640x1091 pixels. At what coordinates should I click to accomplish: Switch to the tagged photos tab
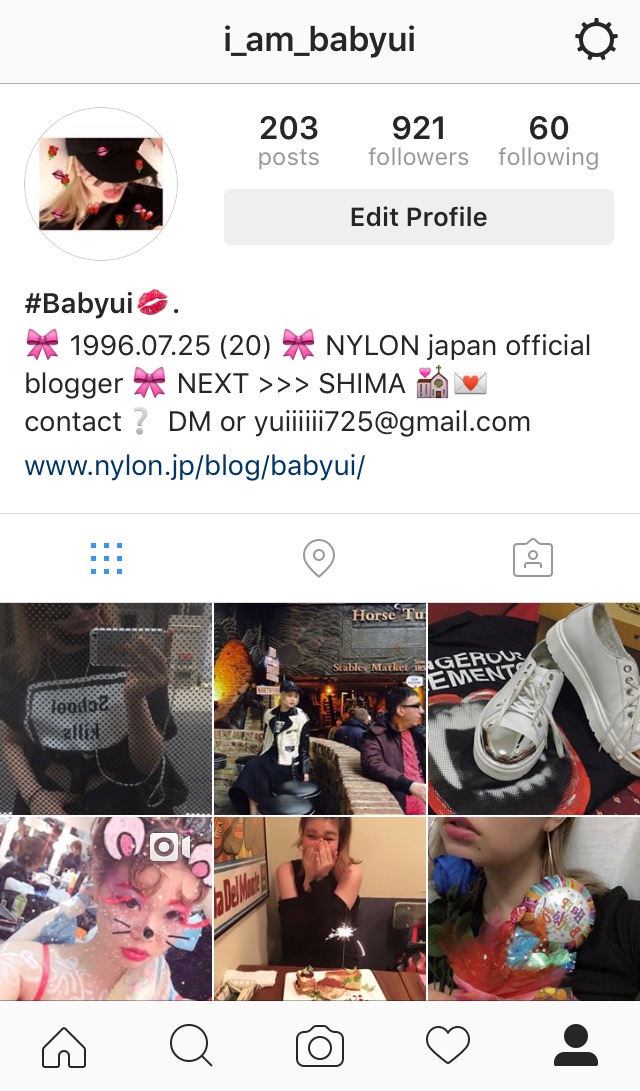coord(532,558)
